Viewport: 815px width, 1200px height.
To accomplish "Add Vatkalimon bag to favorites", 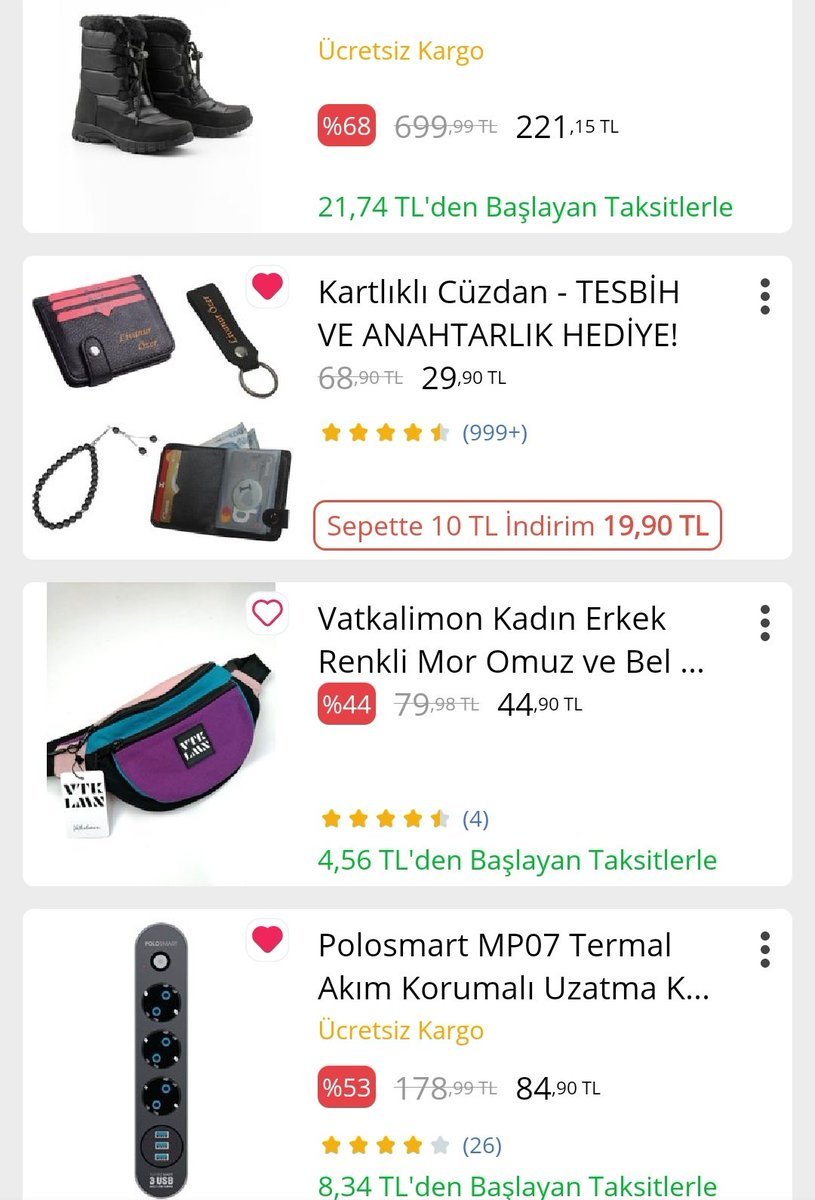I will click(x=267, y=613).
